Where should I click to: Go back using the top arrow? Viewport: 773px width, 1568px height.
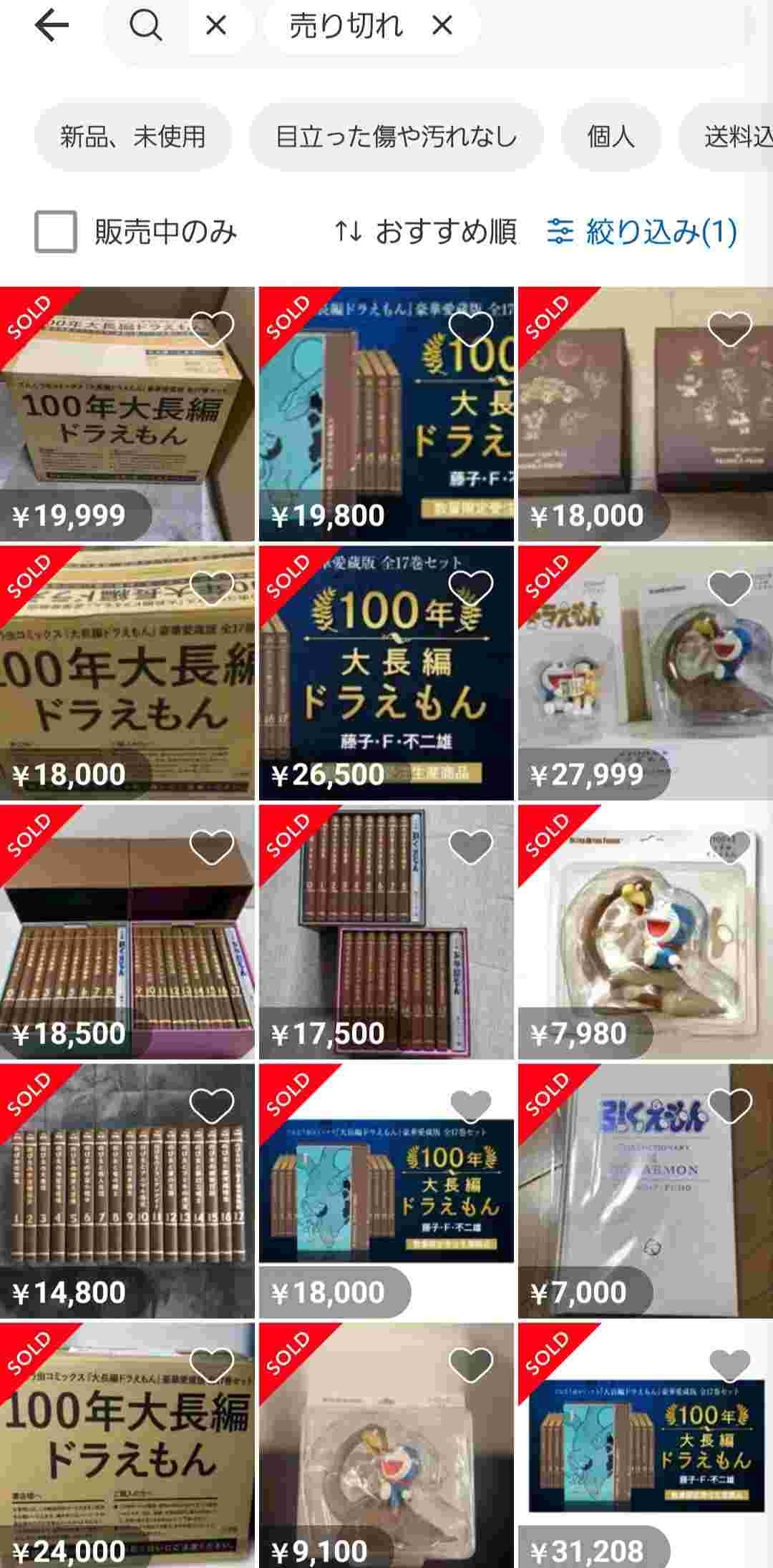[x=52, y=26]
